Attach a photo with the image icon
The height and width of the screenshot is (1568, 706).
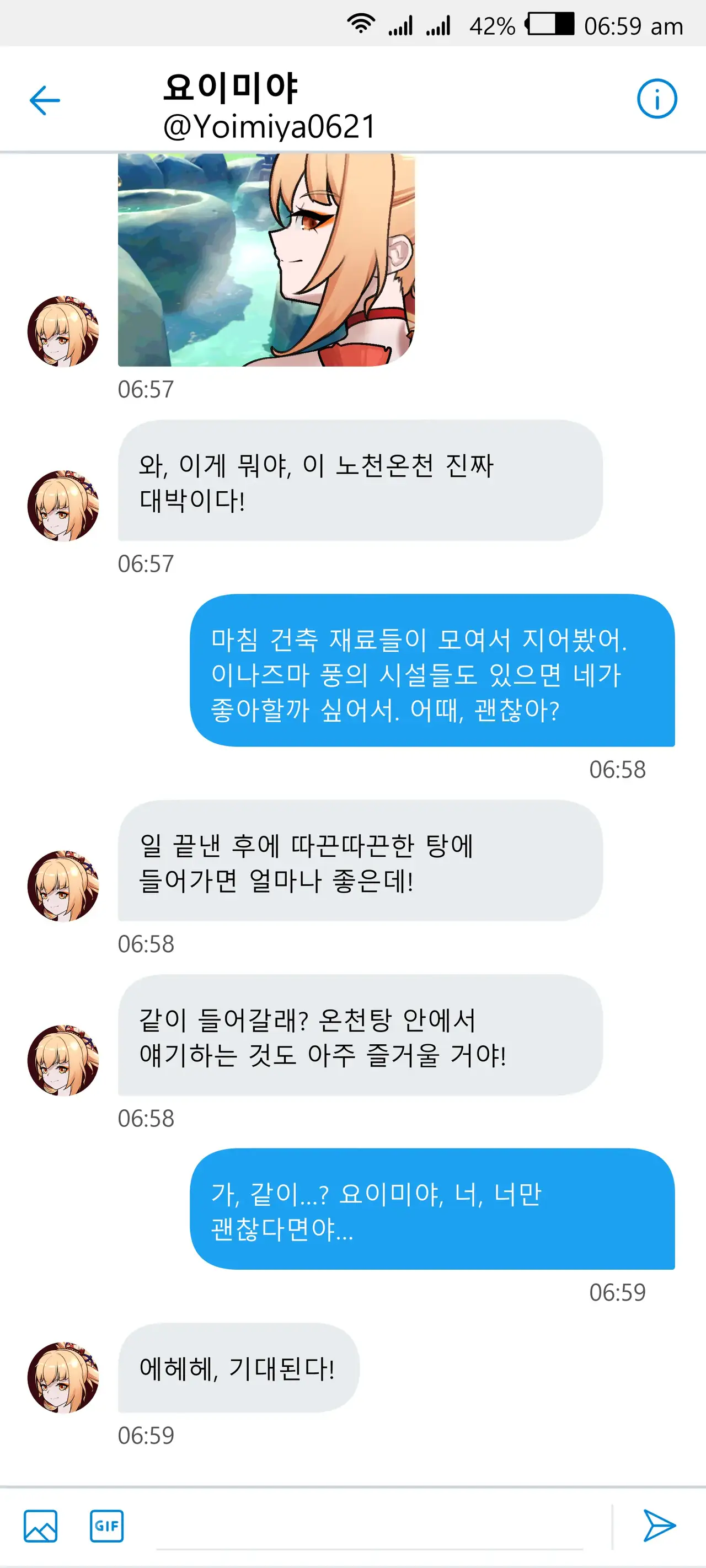tap(40, 1526)
